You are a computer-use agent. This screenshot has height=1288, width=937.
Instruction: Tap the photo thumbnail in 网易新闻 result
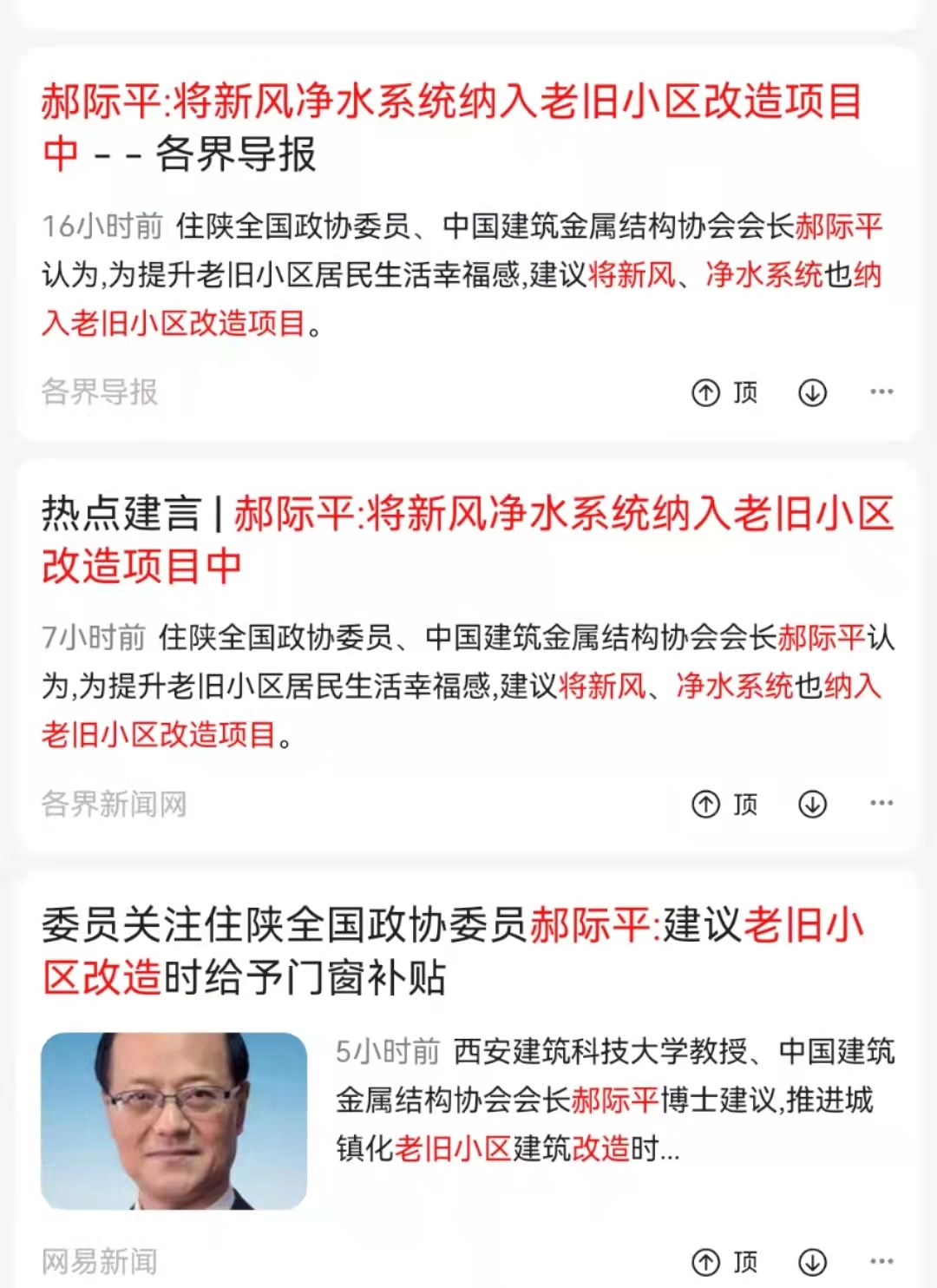[174, 1120]
